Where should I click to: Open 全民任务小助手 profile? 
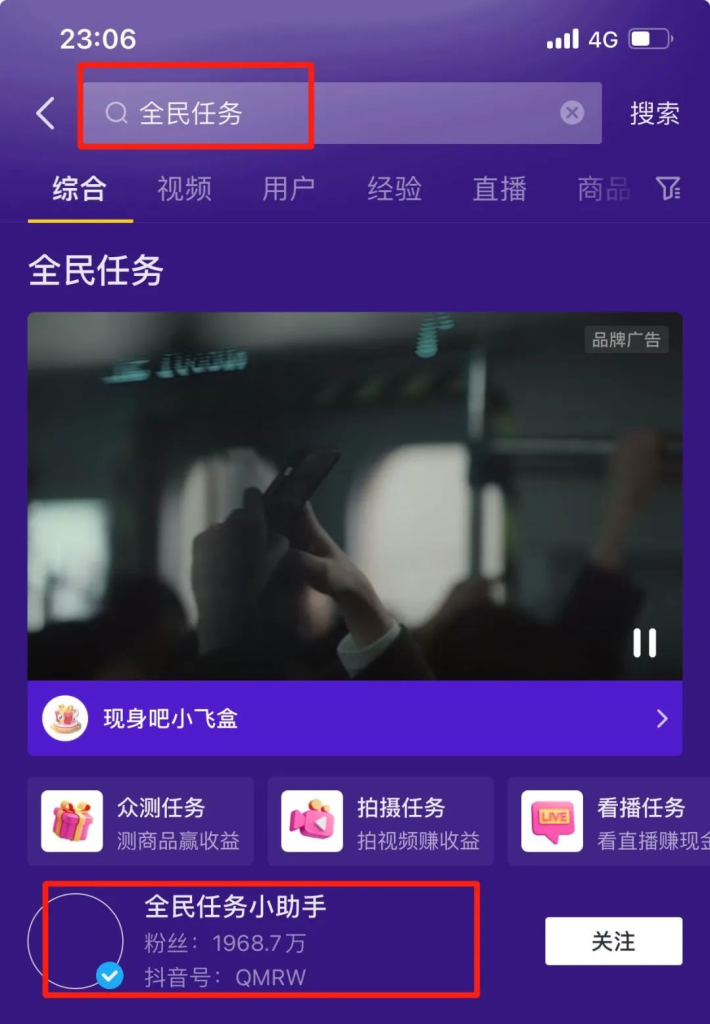pos(236,907)
